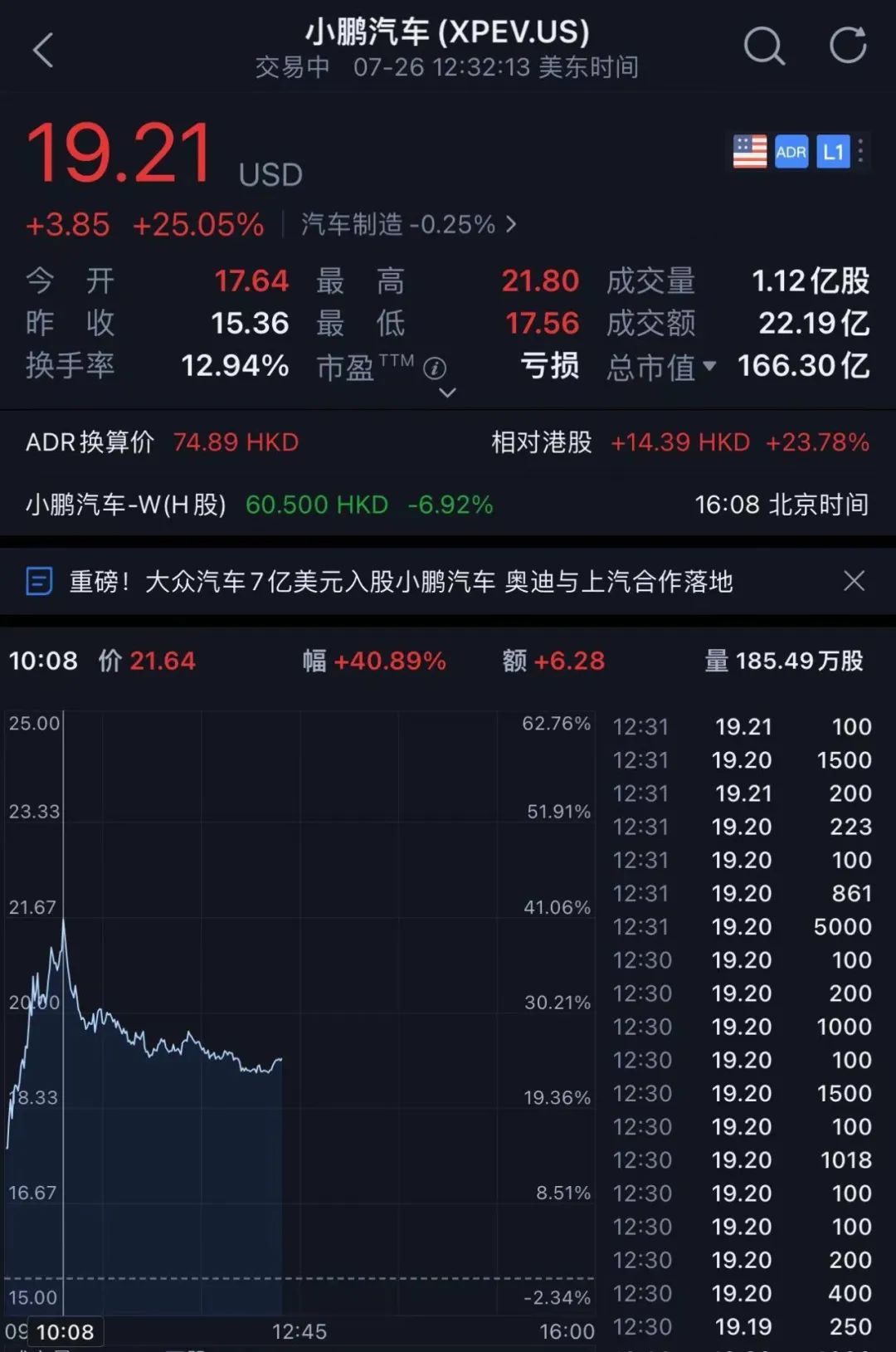Refresh the XPEV quote data
Image resolution: width=896 pixels, height=1352 pixels.
point(848,46)
